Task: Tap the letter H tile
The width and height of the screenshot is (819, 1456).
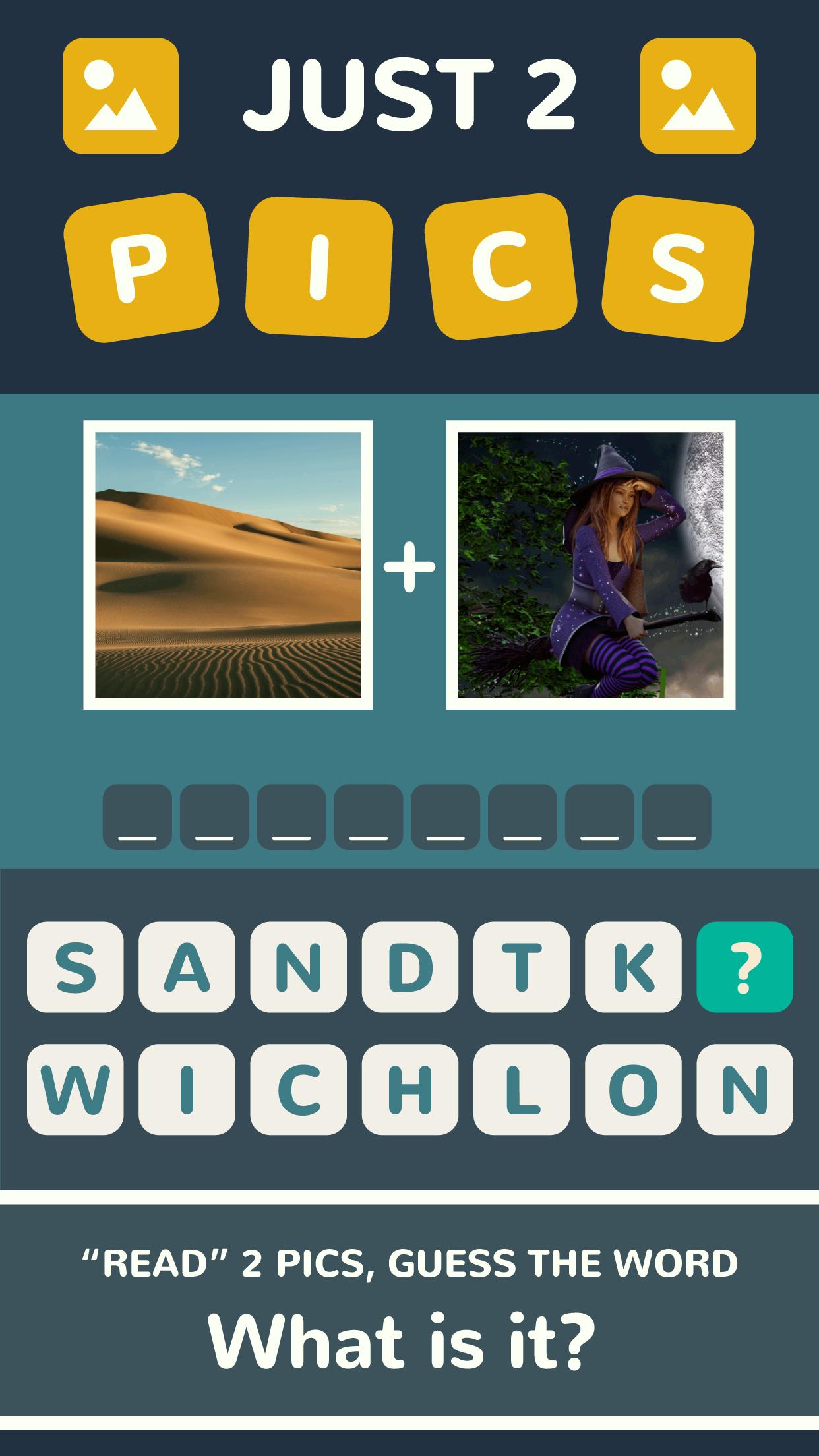Action: (x=409, y=1089)
